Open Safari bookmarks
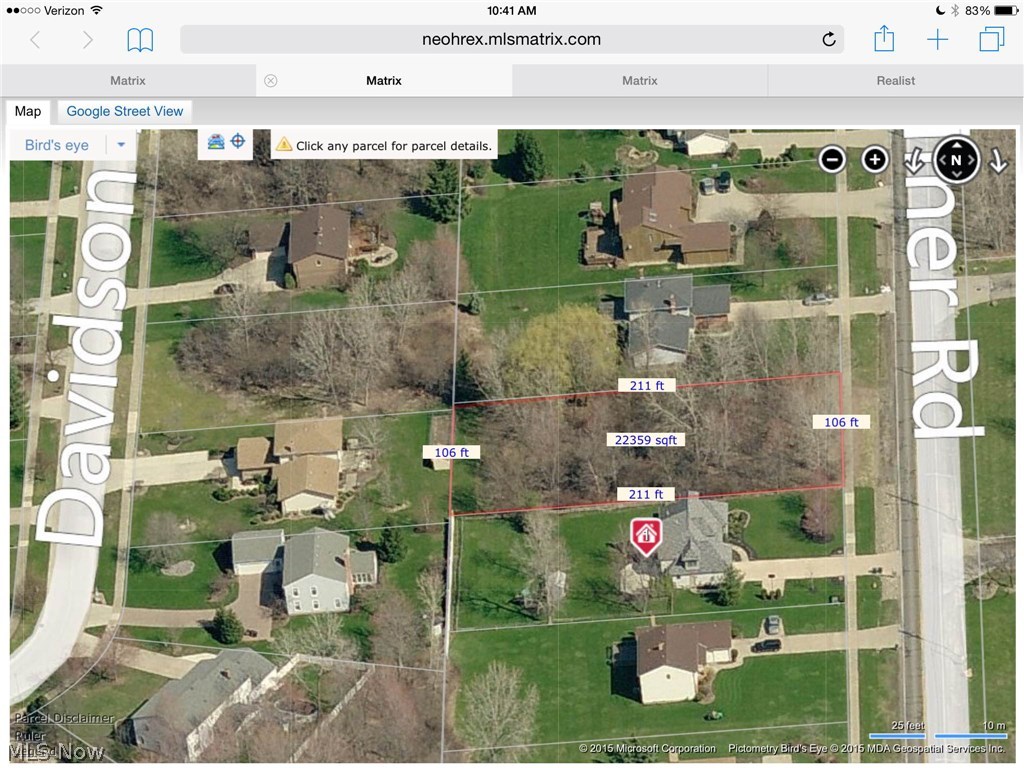 (x=140, y=40)
